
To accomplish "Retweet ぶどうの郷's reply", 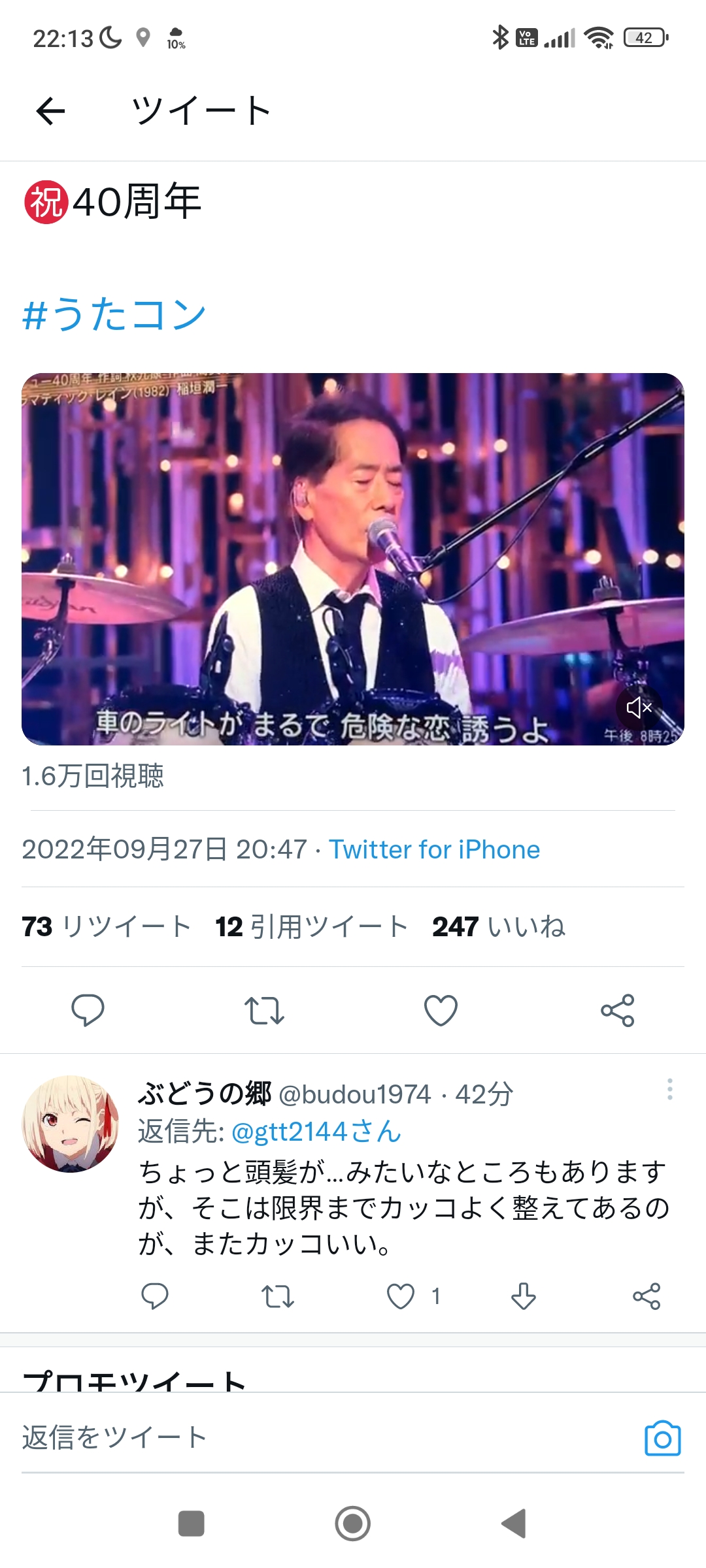I will [278, 1296].
